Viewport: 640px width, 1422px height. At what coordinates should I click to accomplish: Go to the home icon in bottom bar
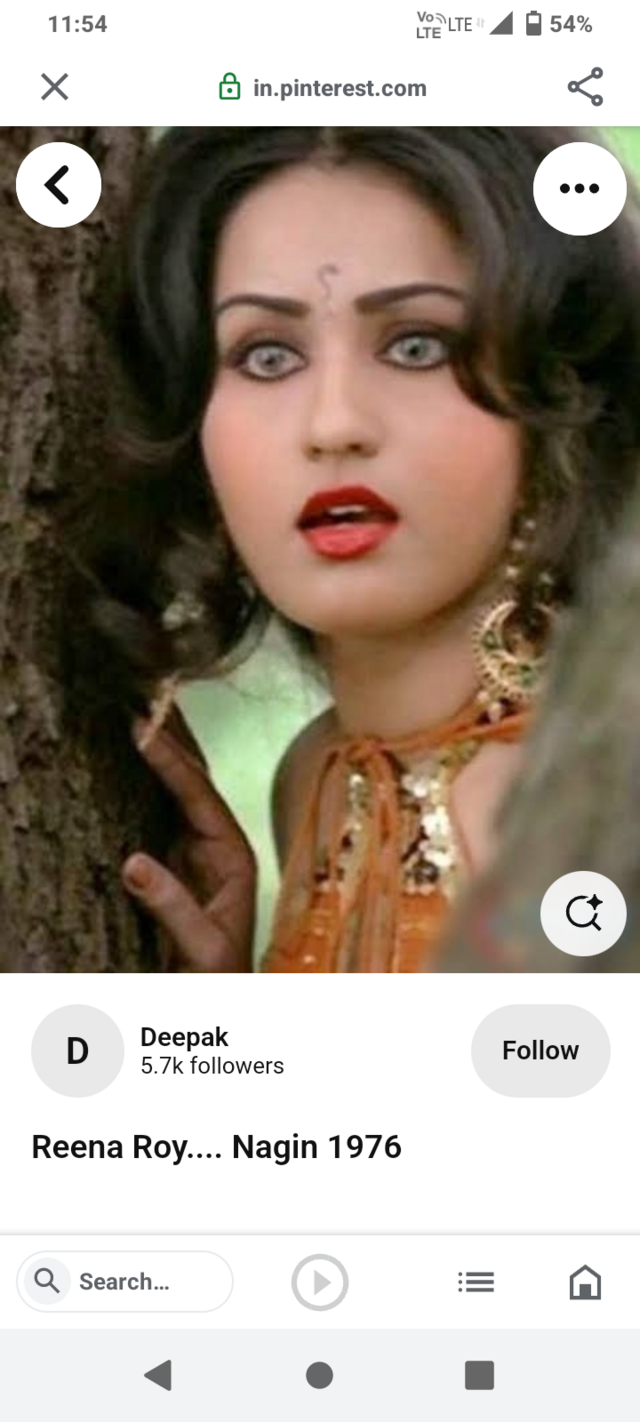[585, 1282]
